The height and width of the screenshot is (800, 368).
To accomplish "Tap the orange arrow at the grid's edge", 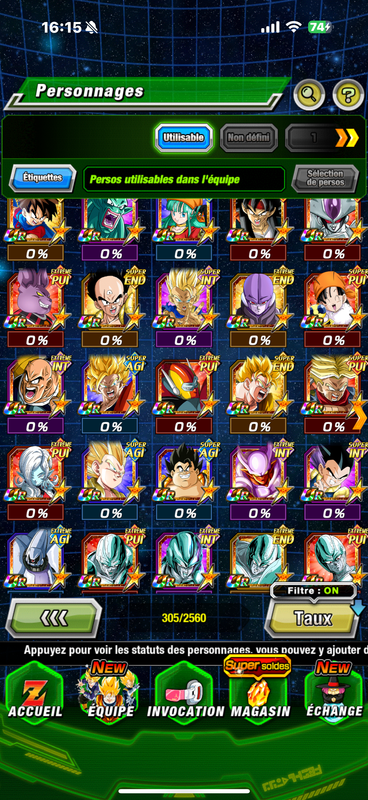I will pyautogui.click(x=360, y=418).
